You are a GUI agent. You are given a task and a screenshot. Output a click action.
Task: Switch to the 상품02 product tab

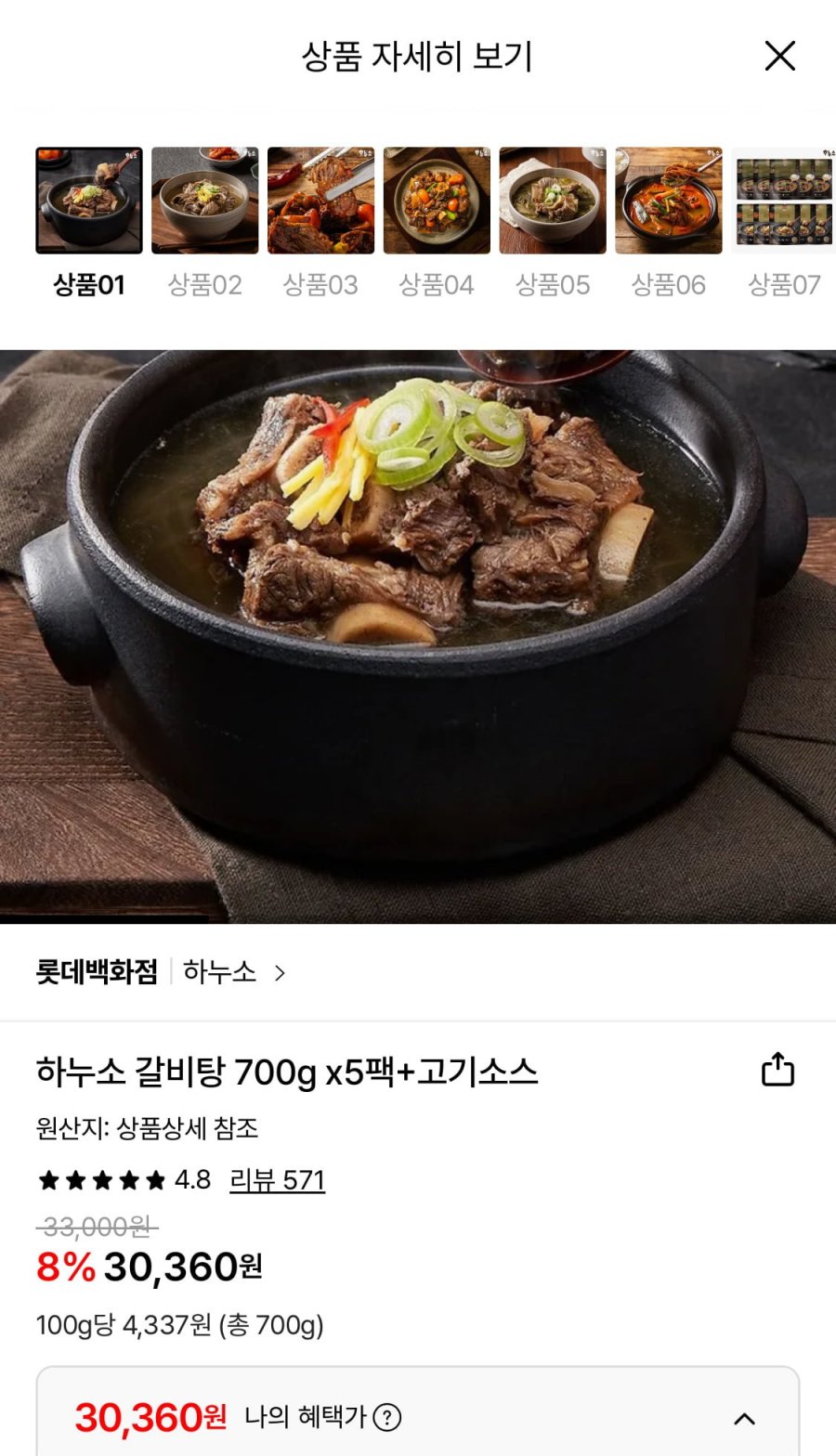pos(203,201)
